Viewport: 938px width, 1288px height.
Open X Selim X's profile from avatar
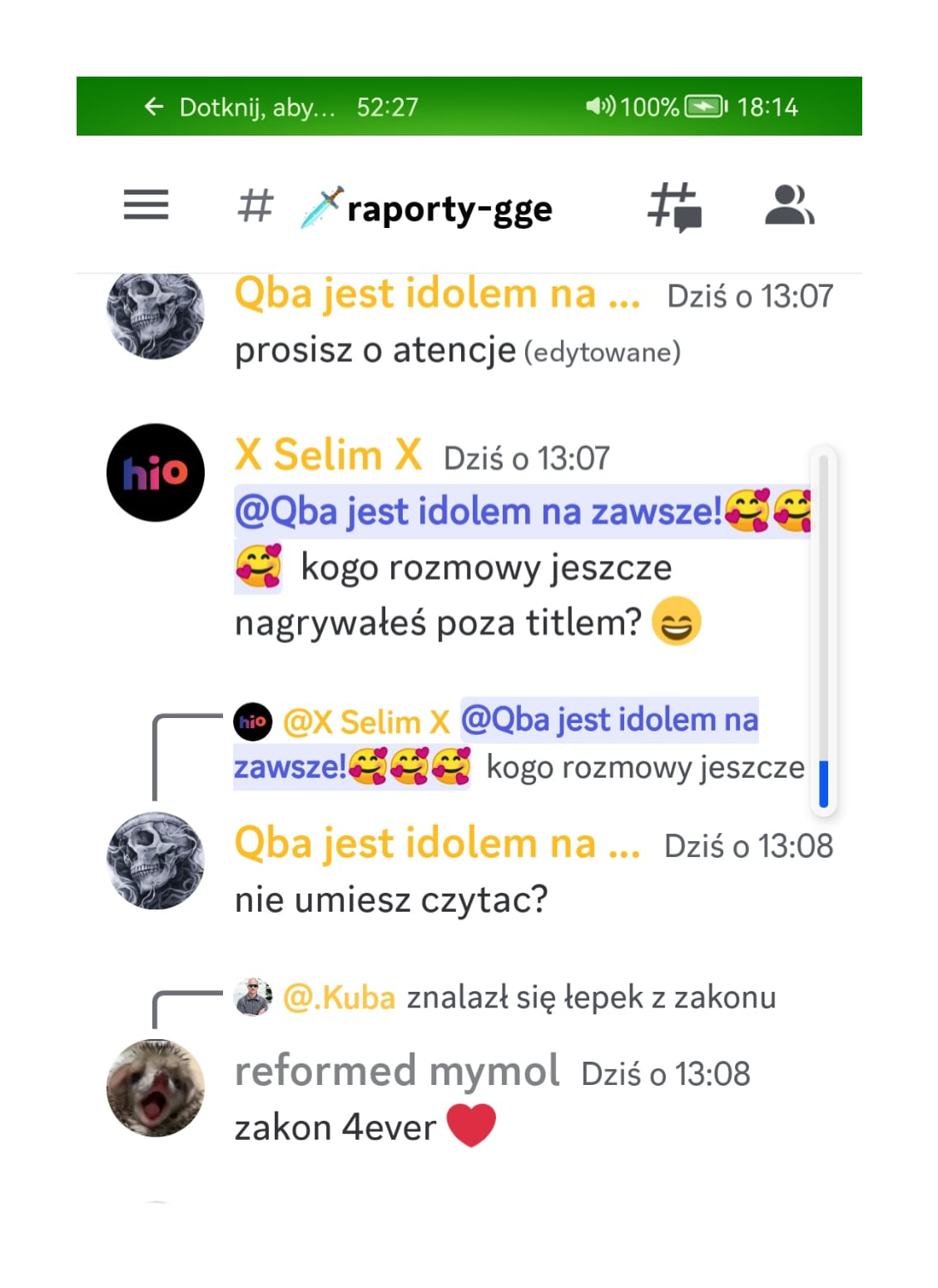(156, 473)
